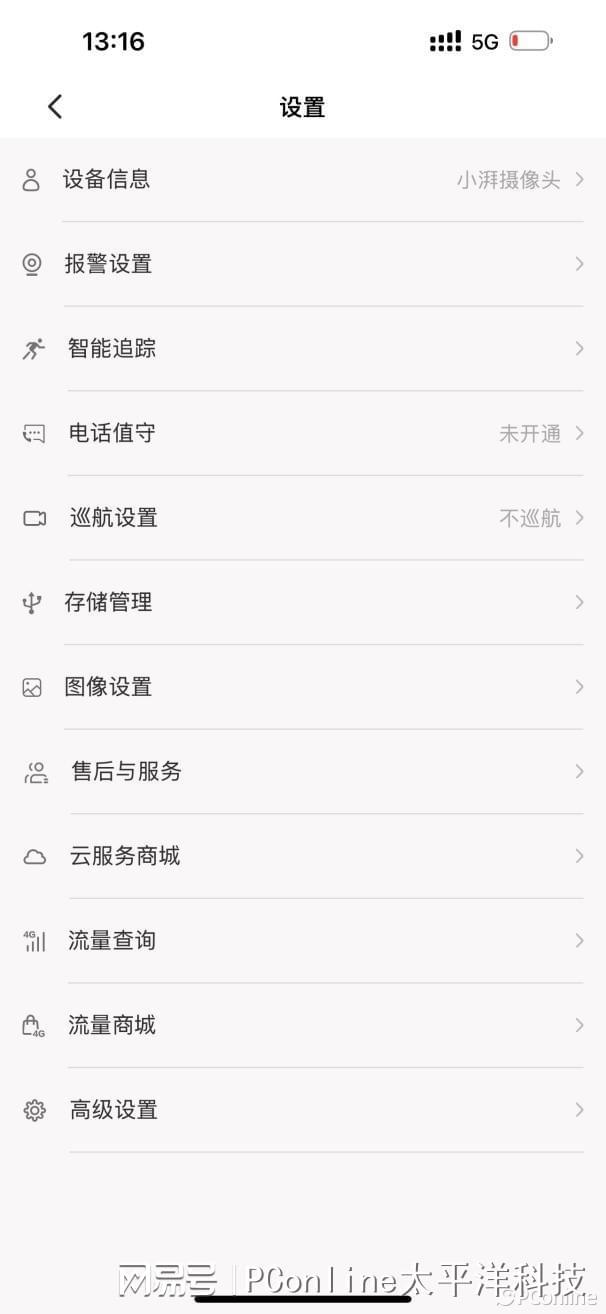The width and height of the screenshot is (606, 1314).
Task: Open 智能追踪 settings
Action: (x=303, y=349)
